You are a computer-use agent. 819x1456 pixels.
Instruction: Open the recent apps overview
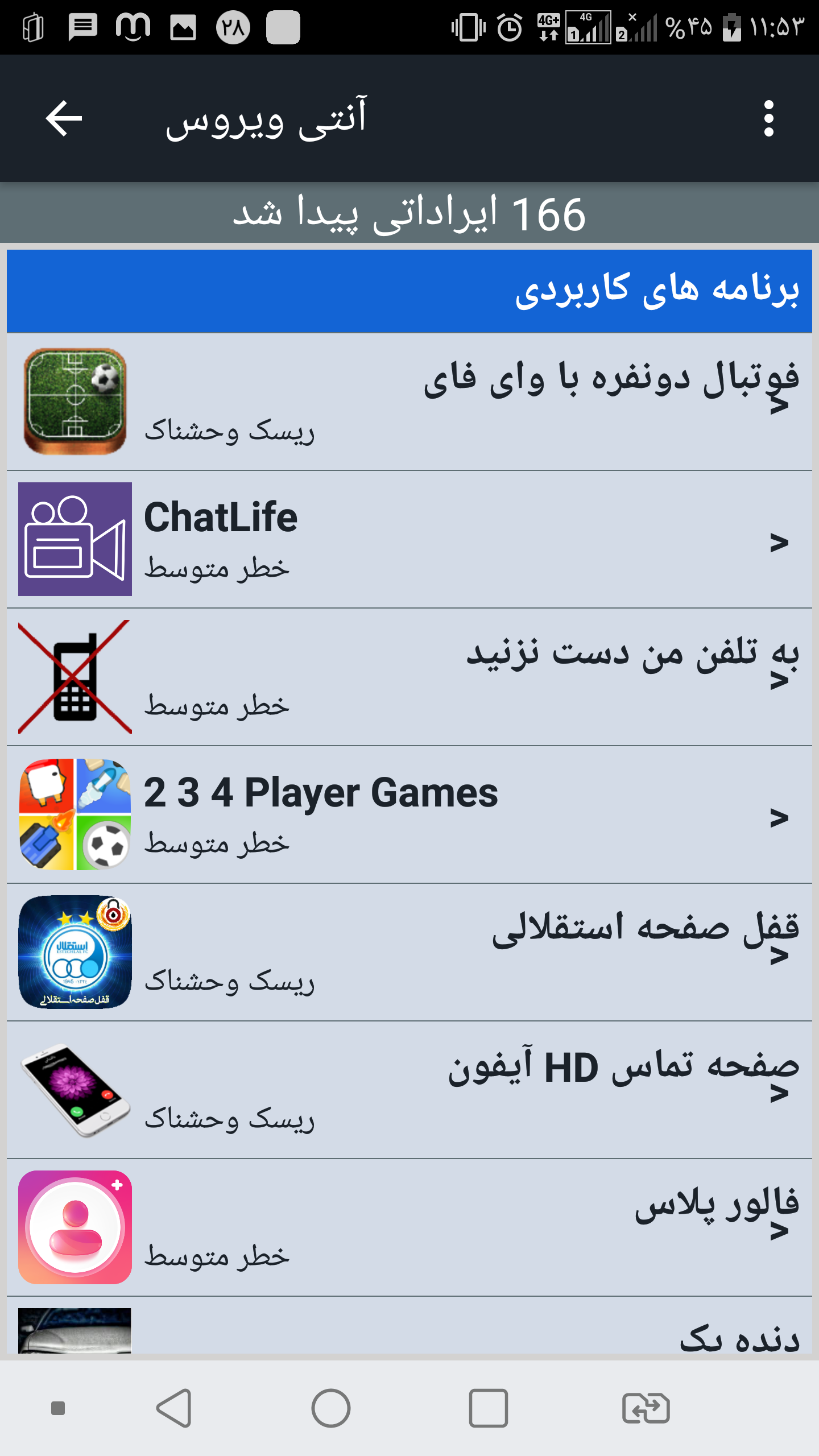pos(488,1408)
